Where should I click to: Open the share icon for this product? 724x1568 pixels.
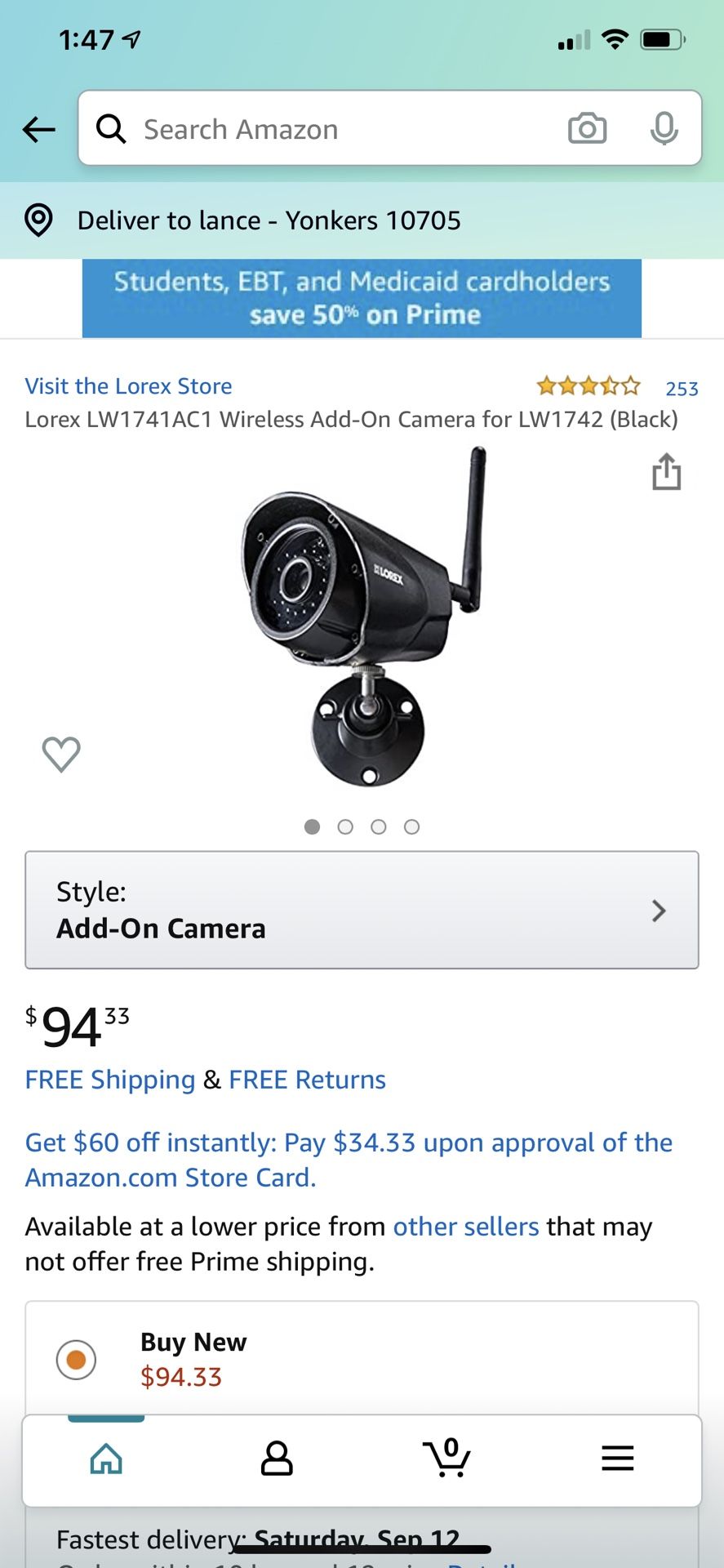[667, 473]
